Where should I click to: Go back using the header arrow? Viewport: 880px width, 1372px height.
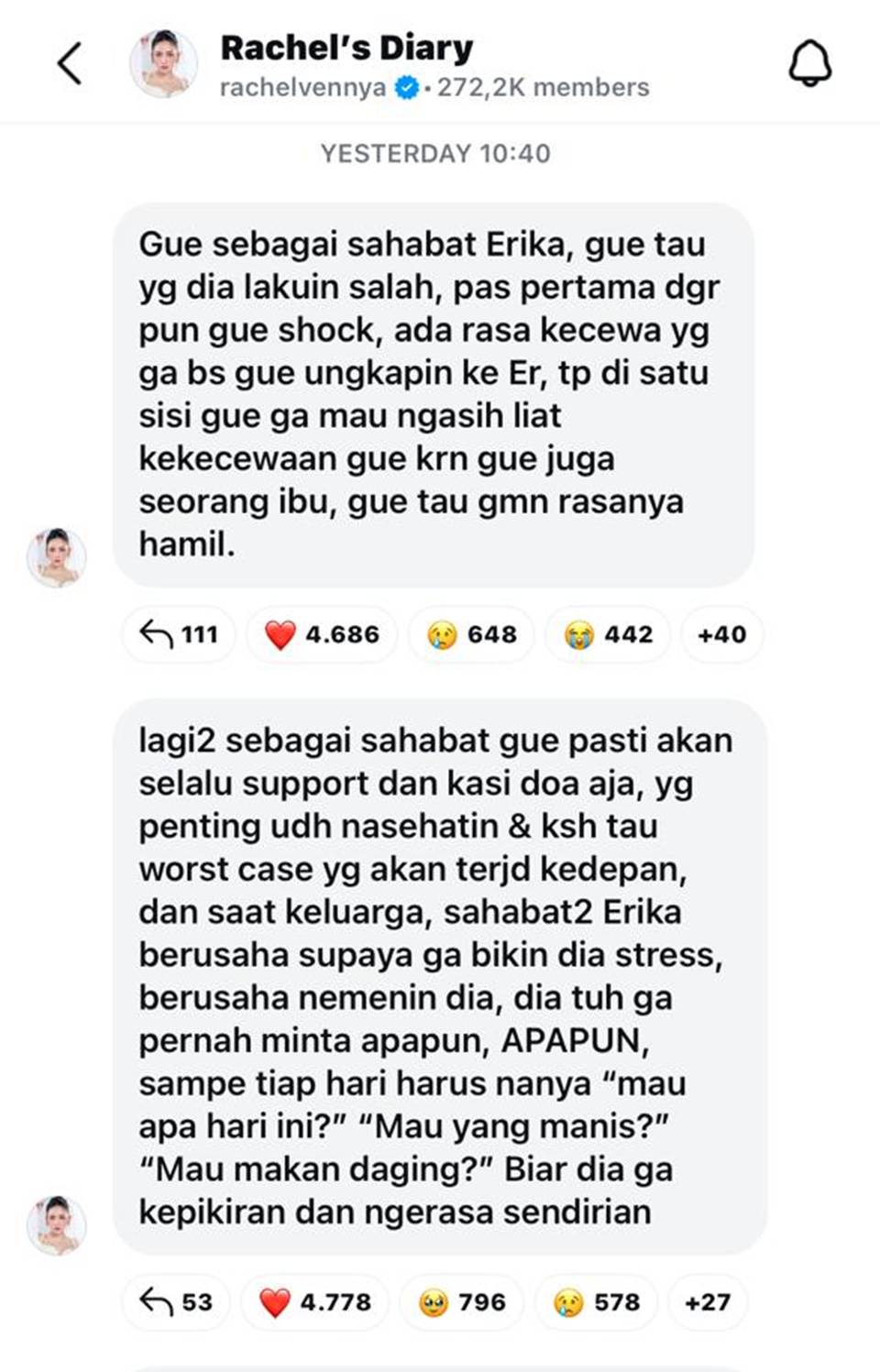click(70, 64)
